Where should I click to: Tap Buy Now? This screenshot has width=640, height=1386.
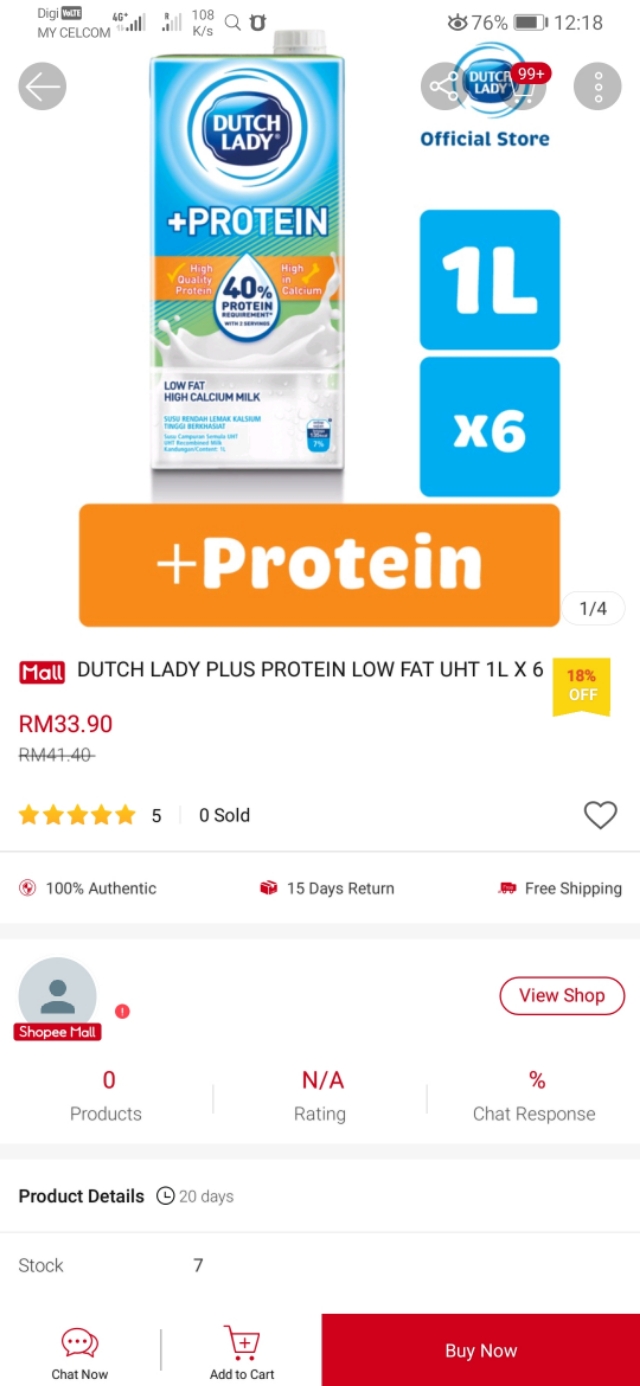(480, 1350)
